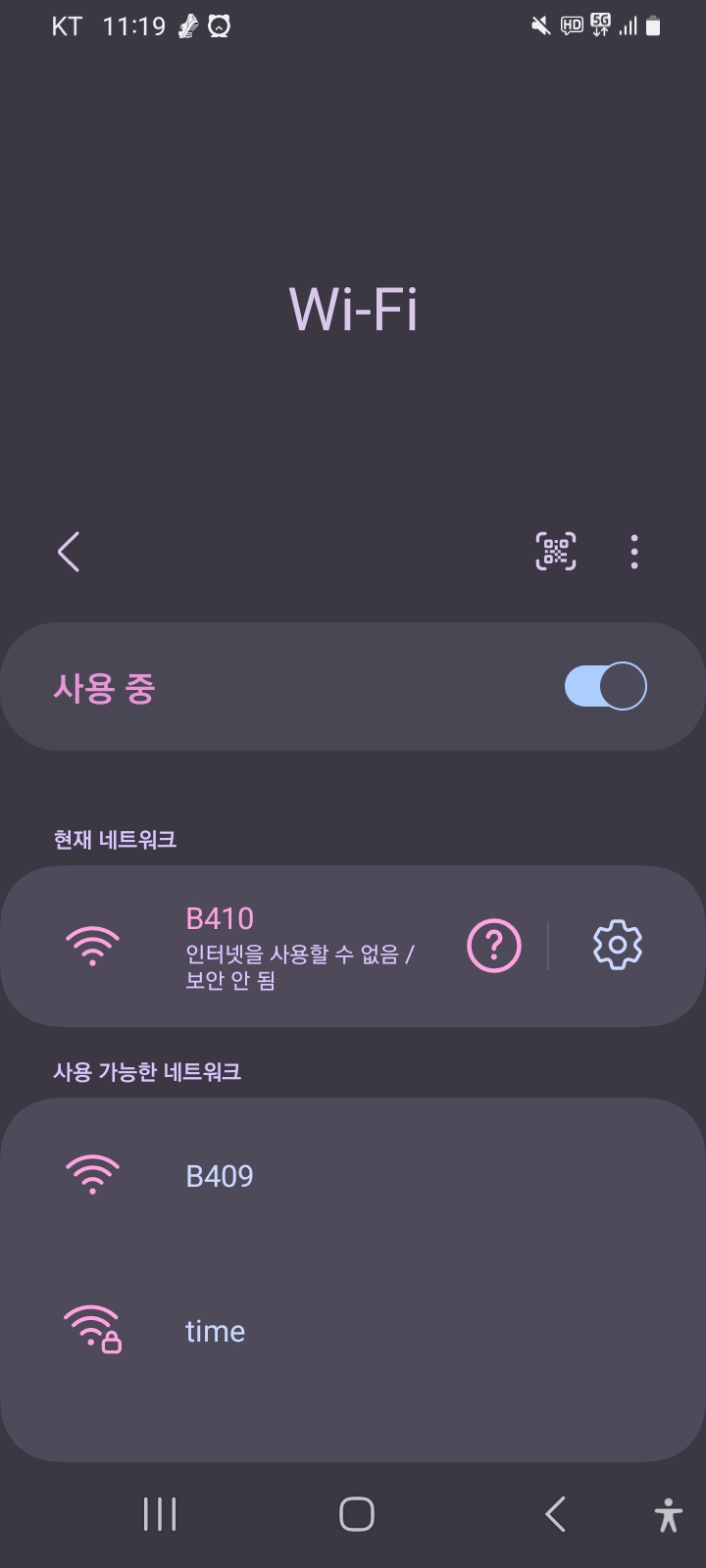Viewport: 706px width, 1568px height.
Task: Tap the 사용 가능한 네트워크 heading
Action: [149, 1072]
